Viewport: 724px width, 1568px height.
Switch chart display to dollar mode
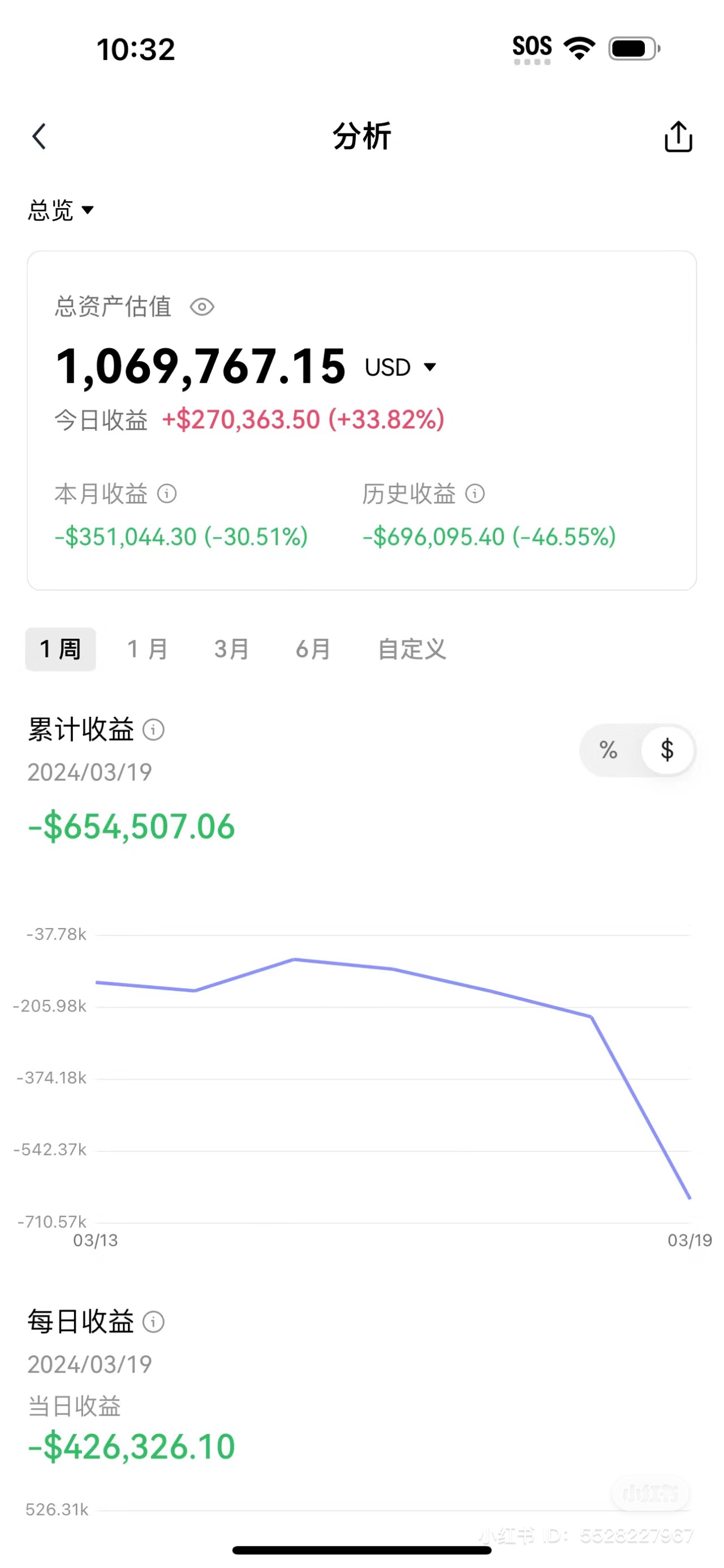coord(667,751)
